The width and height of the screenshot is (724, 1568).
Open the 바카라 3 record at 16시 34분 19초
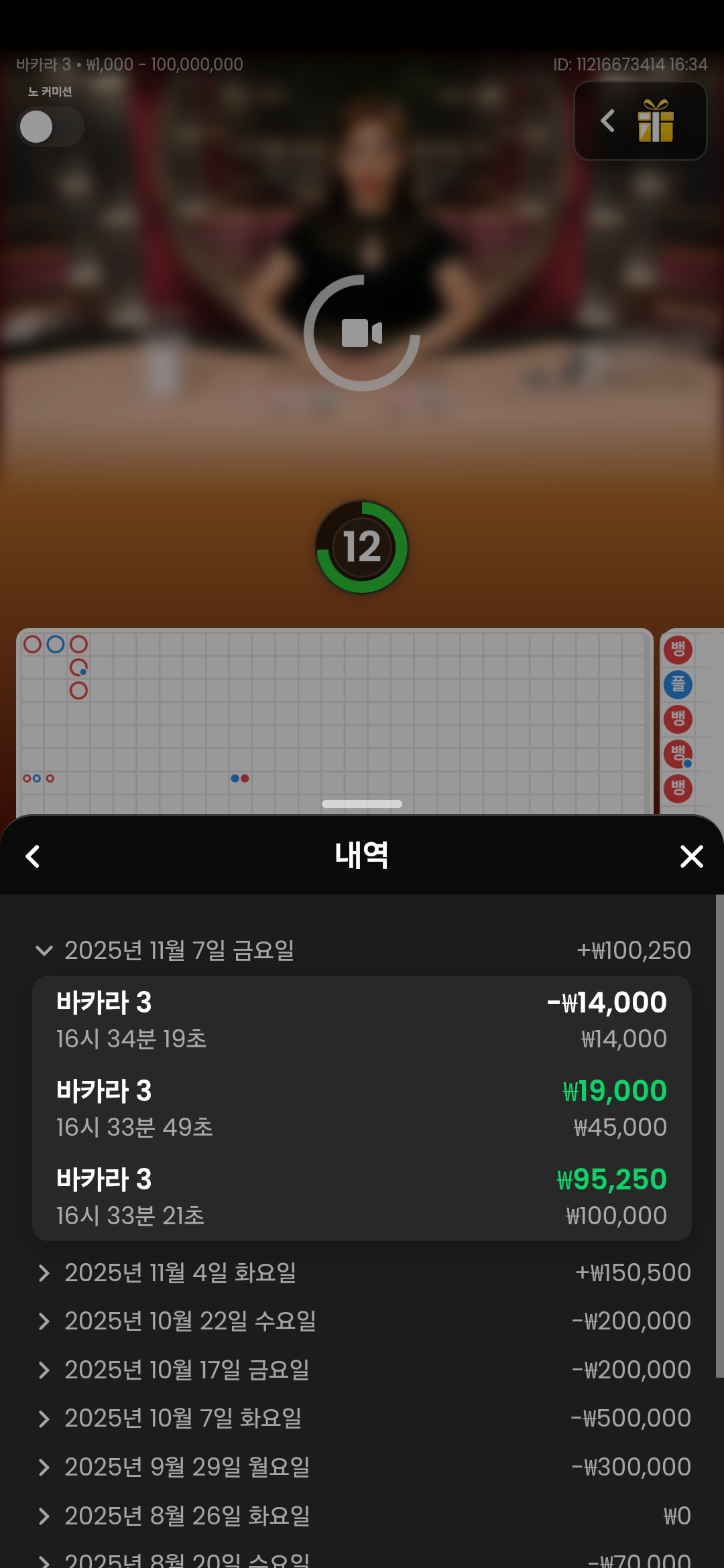[x=362, y=1020]
